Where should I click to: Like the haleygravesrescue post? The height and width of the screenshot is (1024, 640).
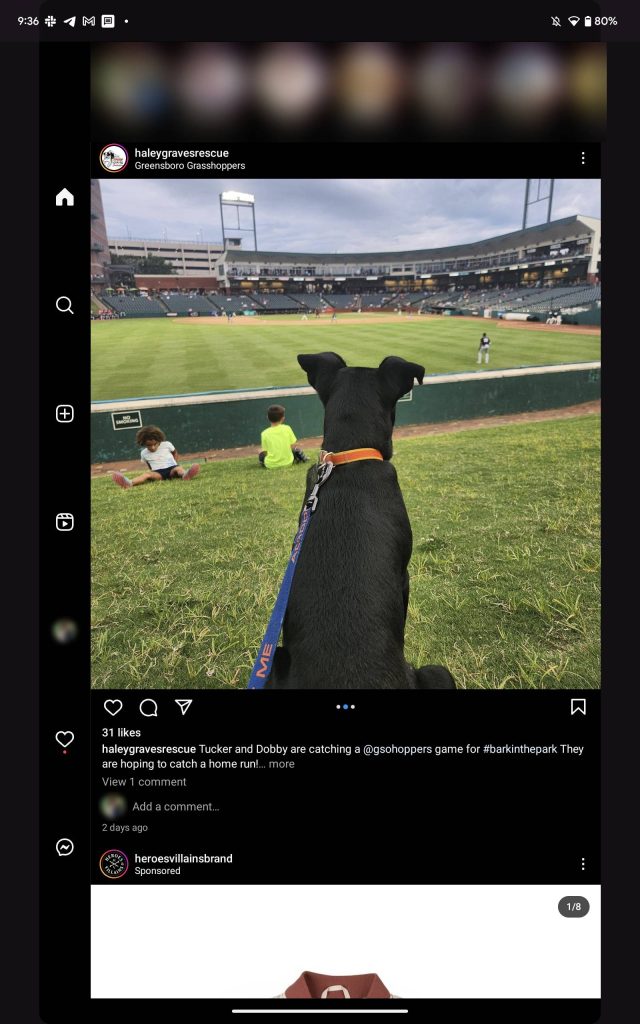[113, 707]
